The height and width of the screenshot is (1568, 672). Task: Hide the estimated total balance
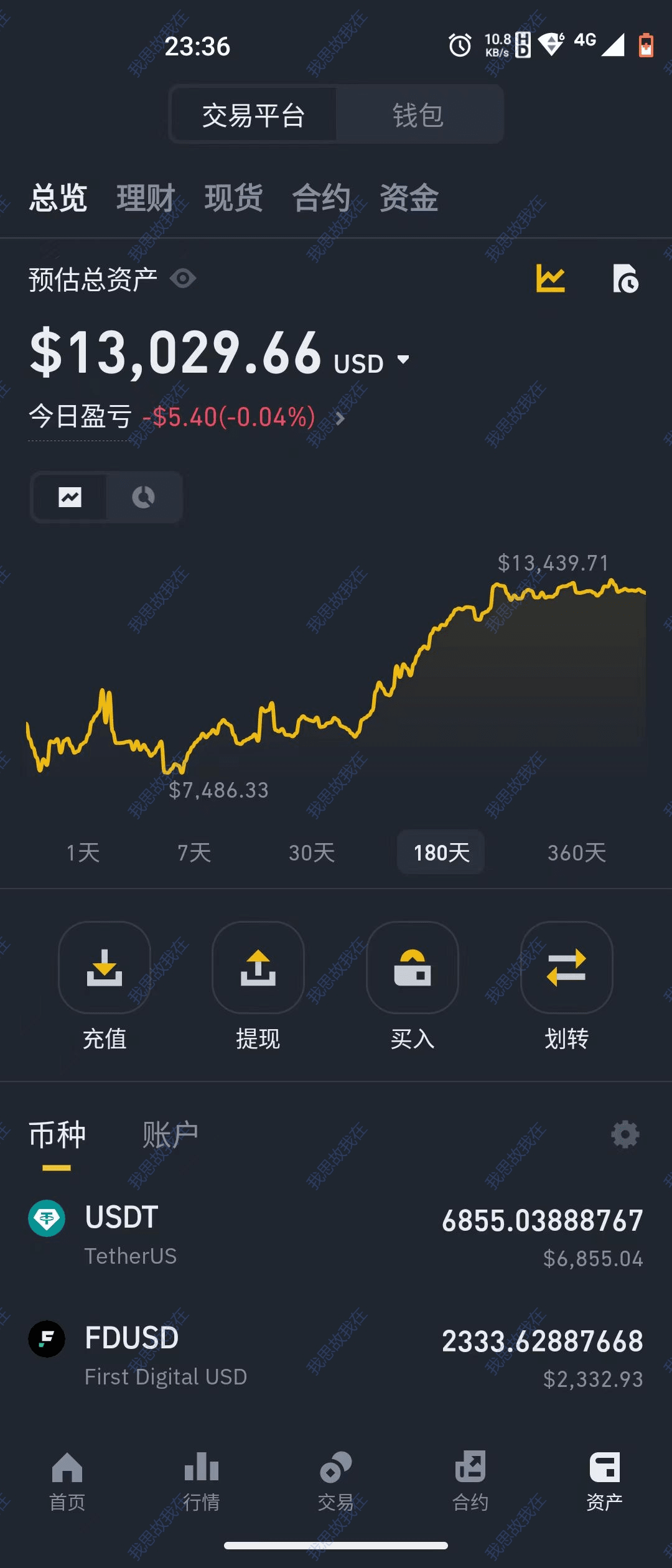183,279
